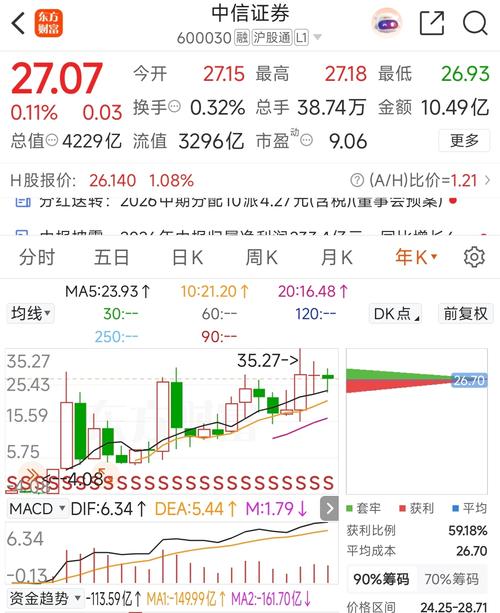500x613 pixels.
Task: Open the MACD indicator selector
Action: 37,509
